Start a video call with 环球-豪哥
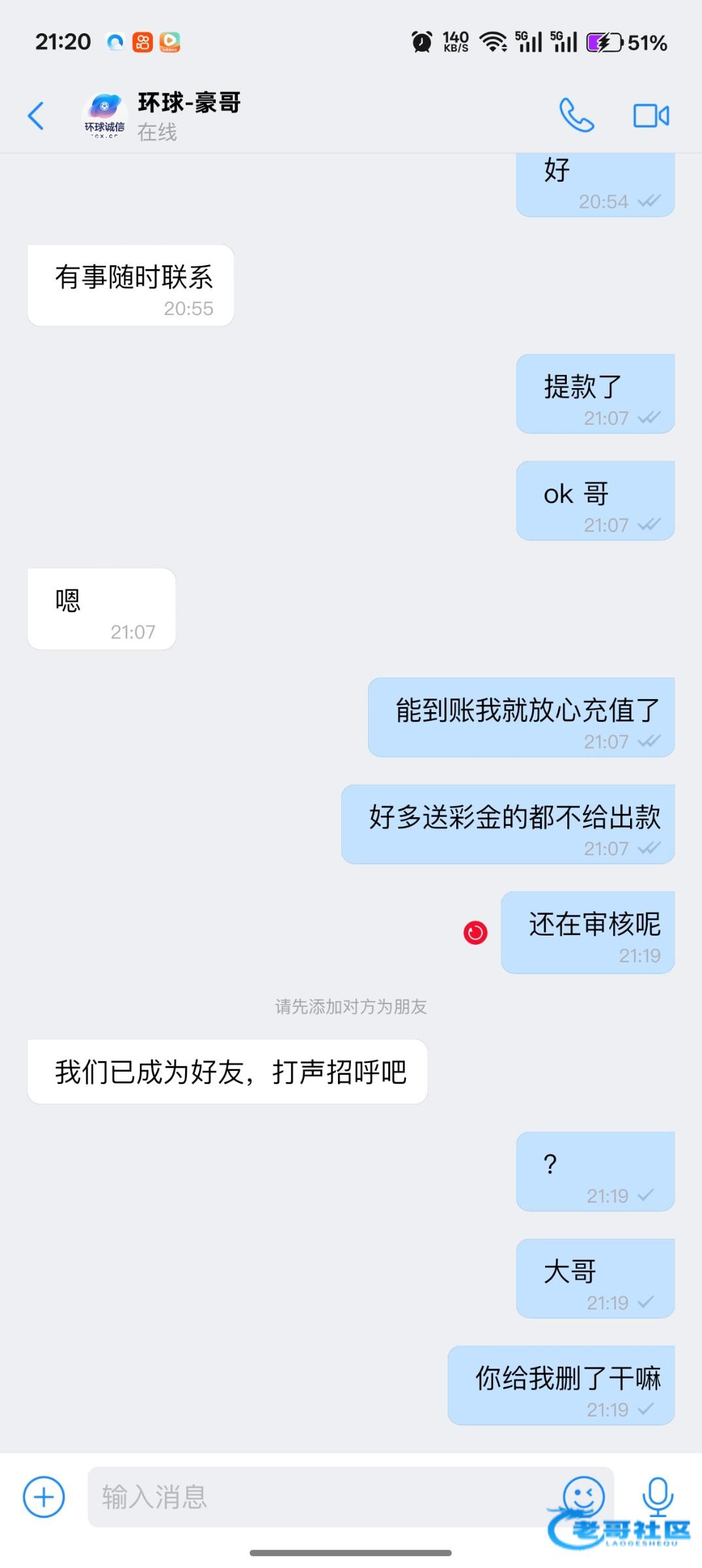The image size is (702, 1568). (651, 116)
